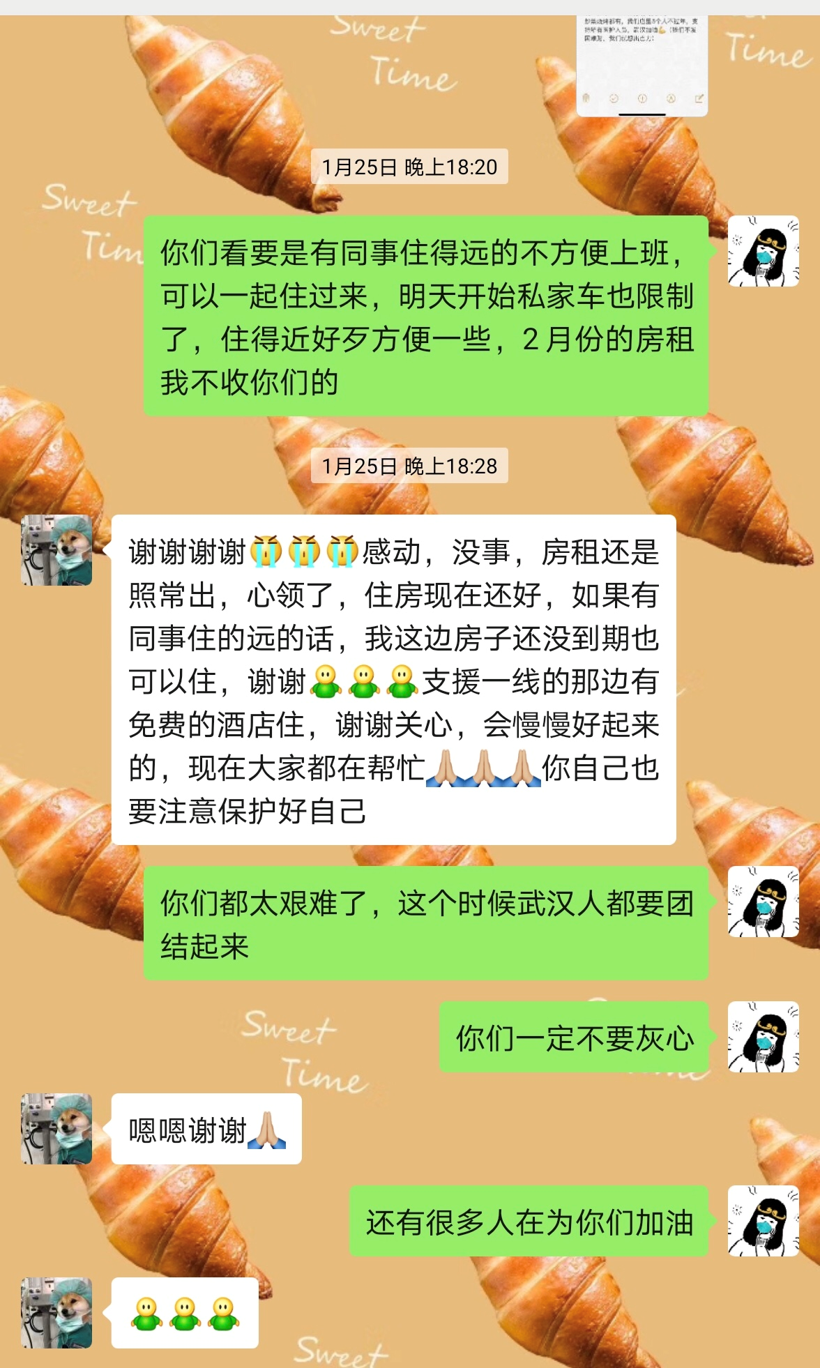Screen dimensions: 820x1368
Task: Open avatar next to "你们一定不要灰心" message
Action: coord(762,1036)
